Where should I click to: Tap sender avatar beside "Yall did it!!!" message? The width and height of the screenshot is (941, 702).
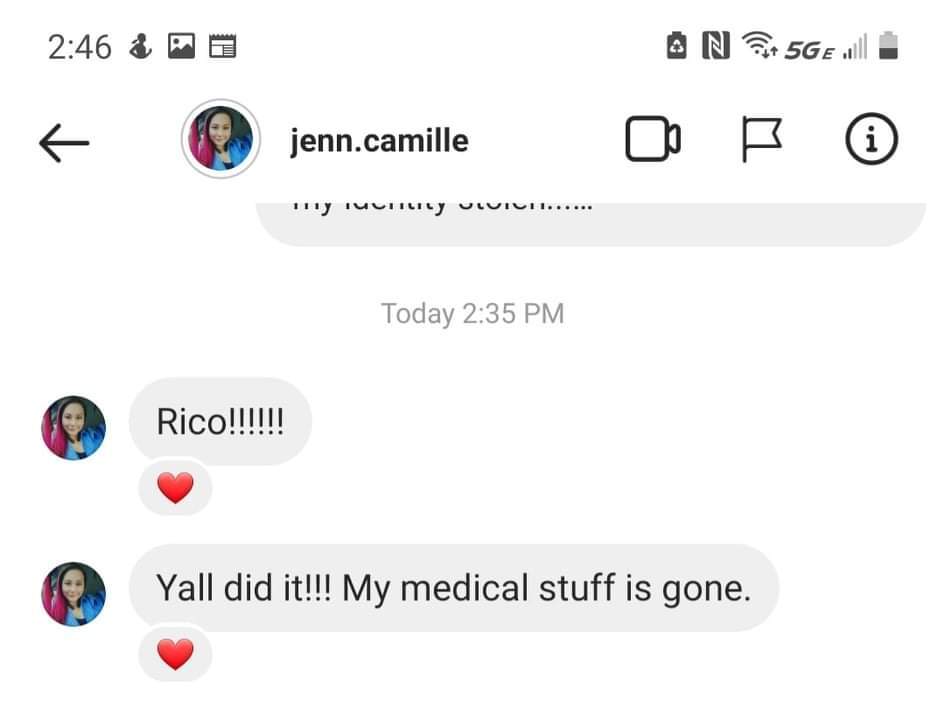click(x=73, y=594)
